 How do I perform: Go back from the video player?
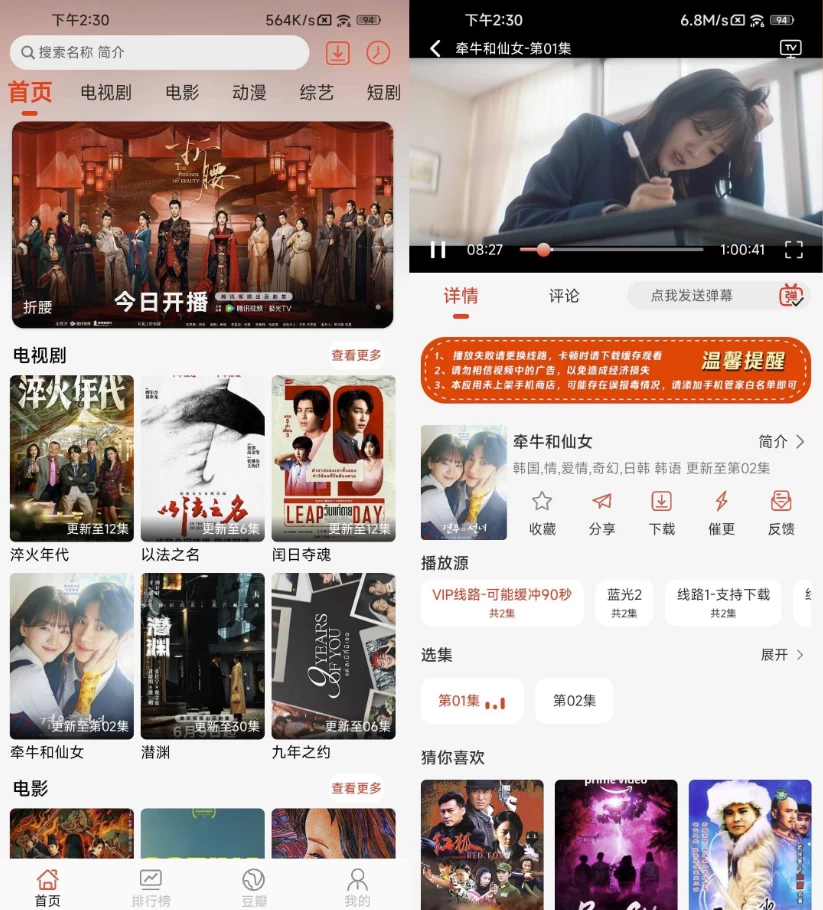click(435, 48)
